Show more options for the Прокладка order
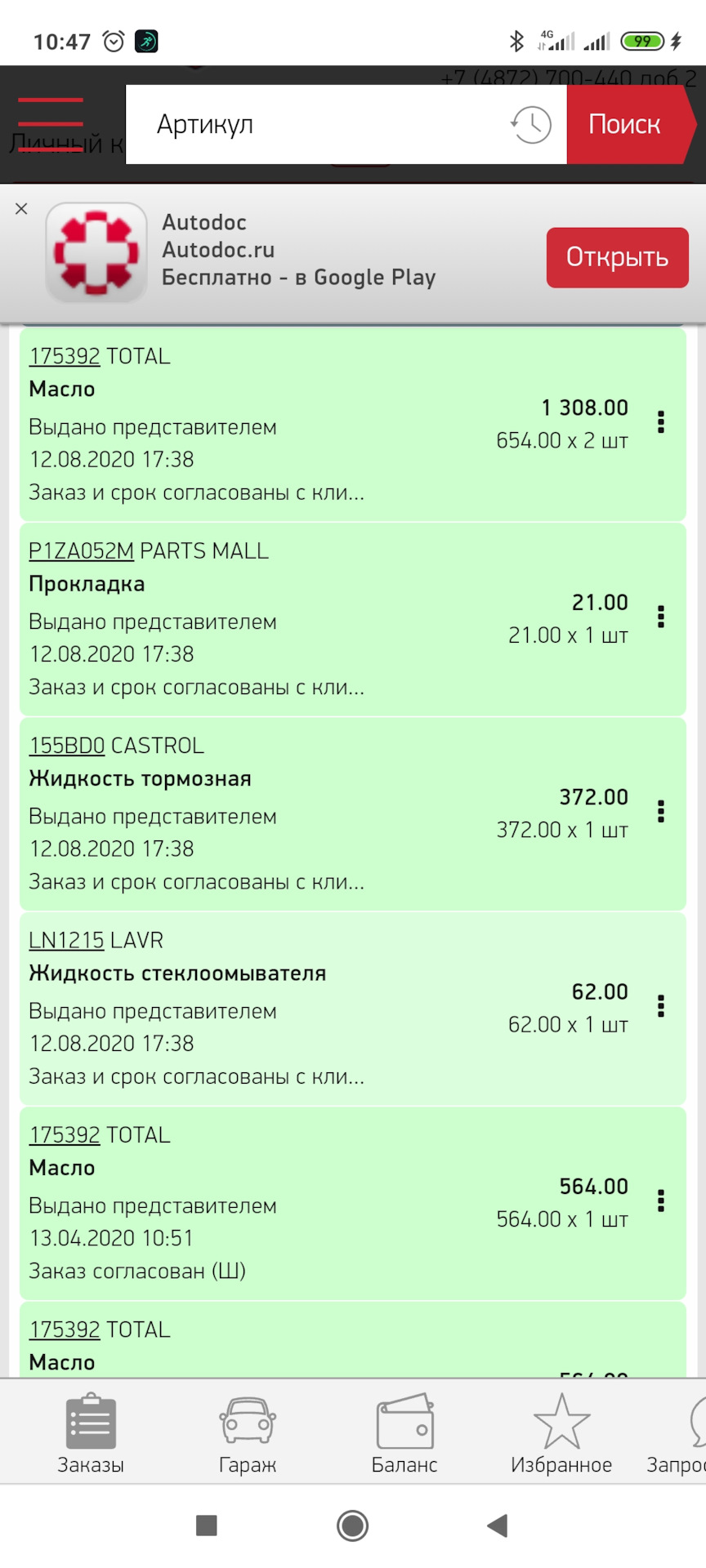Screen dimensions: 706x1568 [661, 617]
